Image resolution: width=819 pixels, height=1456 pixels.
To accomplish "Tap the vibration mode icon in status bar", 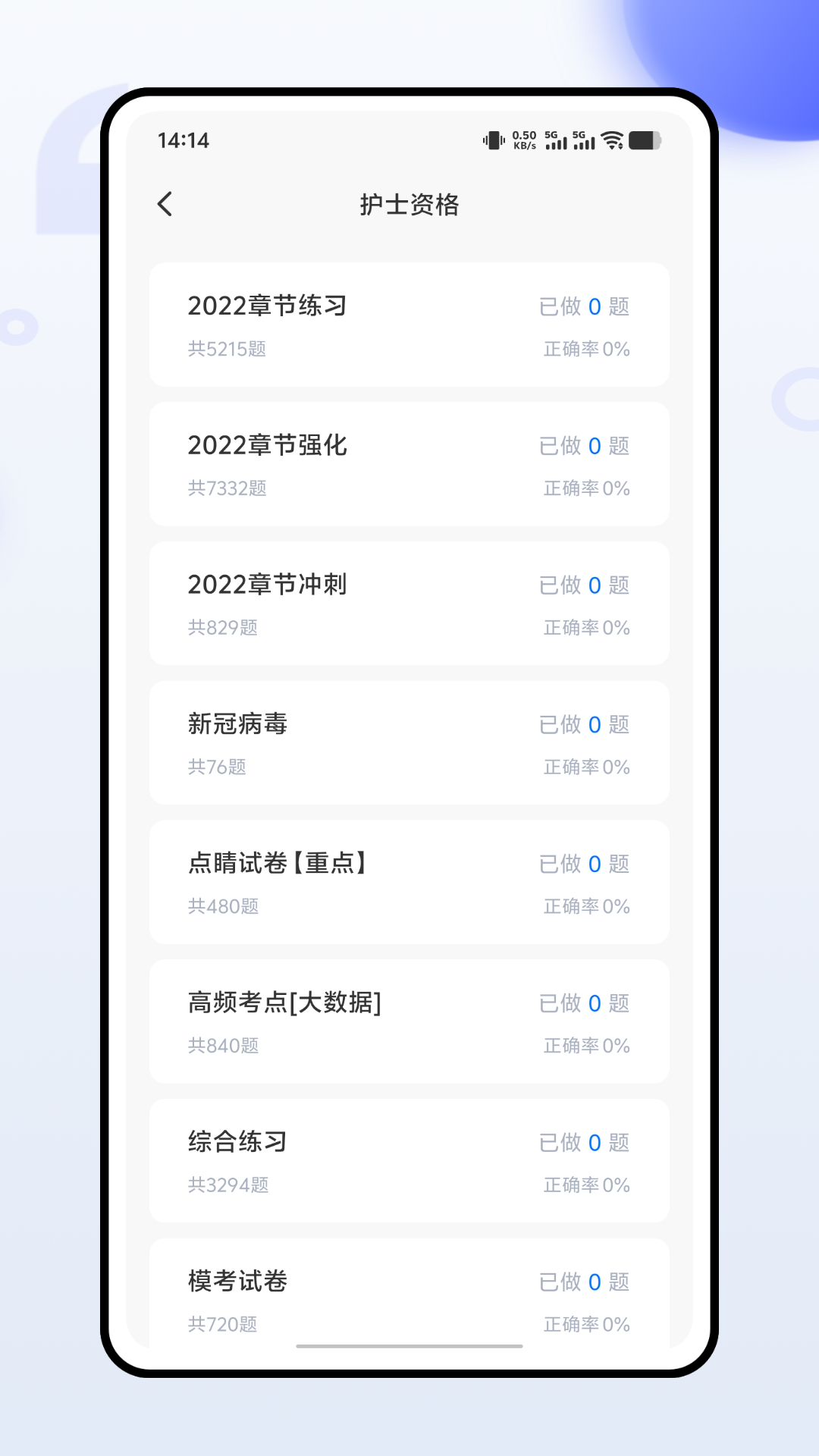I will coord(494,140).
